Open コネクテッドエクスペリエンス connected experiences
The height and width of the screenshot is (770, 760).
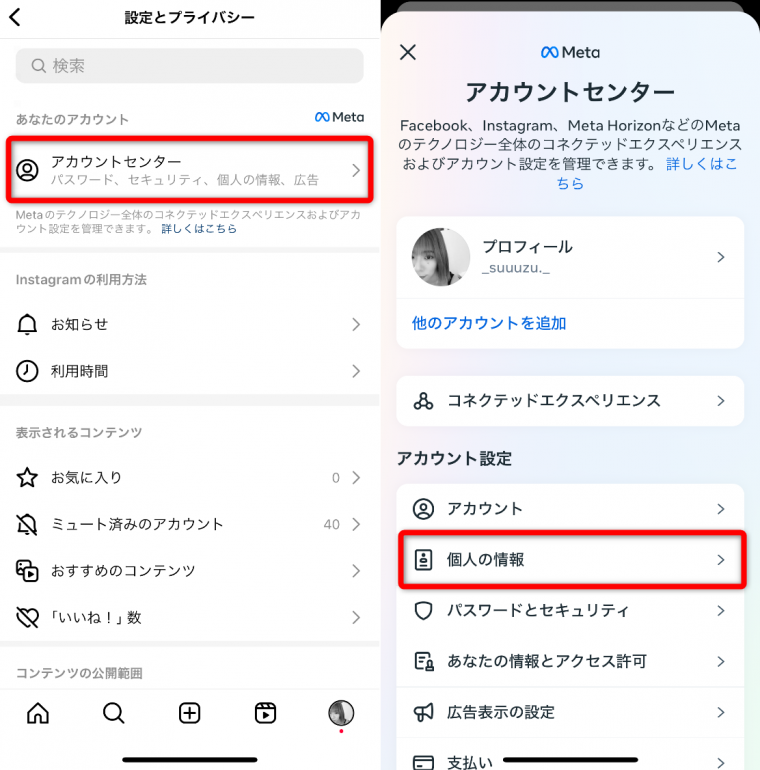(x=570, y=401)
